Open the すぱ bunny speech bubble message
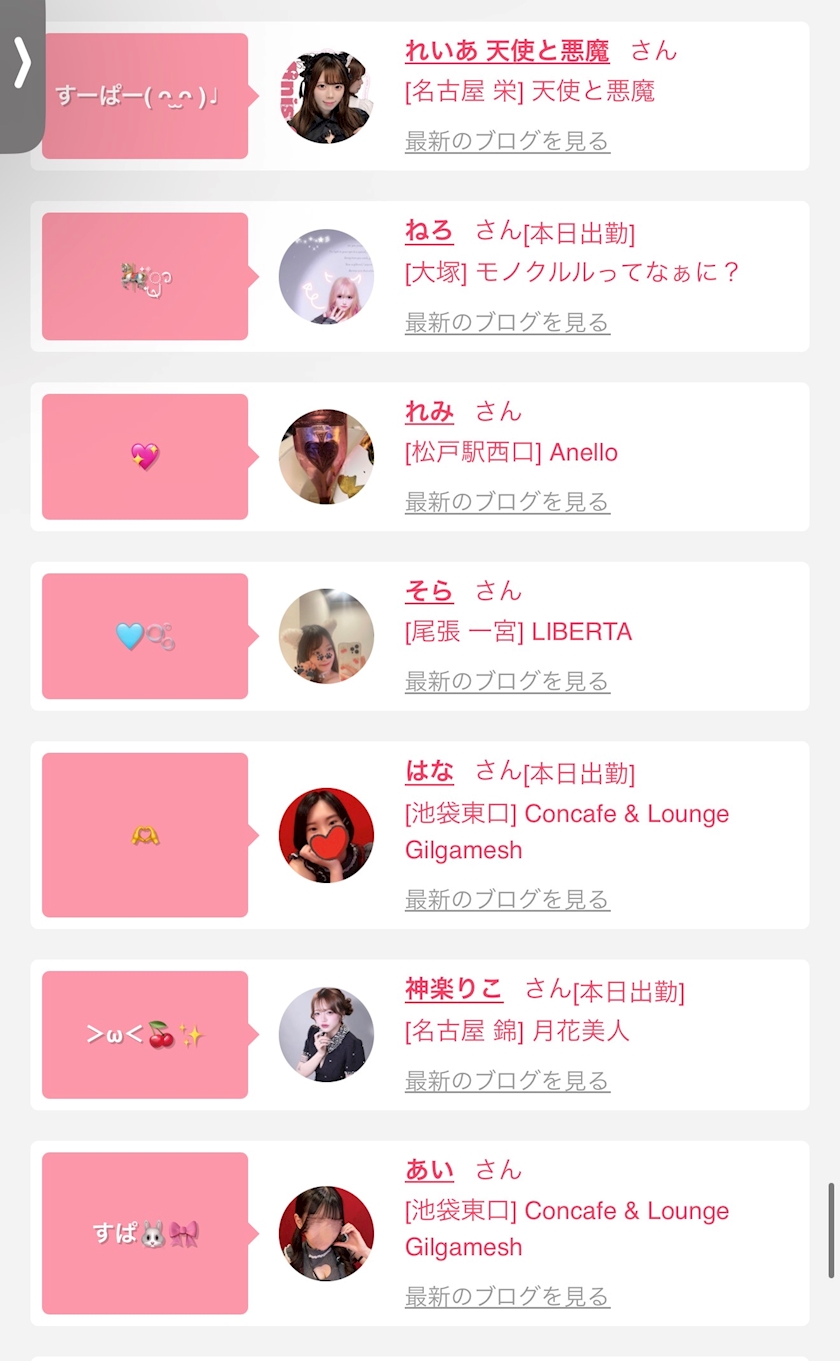Viewport: 840px width, 1361px height. [x=145, y=1233]
